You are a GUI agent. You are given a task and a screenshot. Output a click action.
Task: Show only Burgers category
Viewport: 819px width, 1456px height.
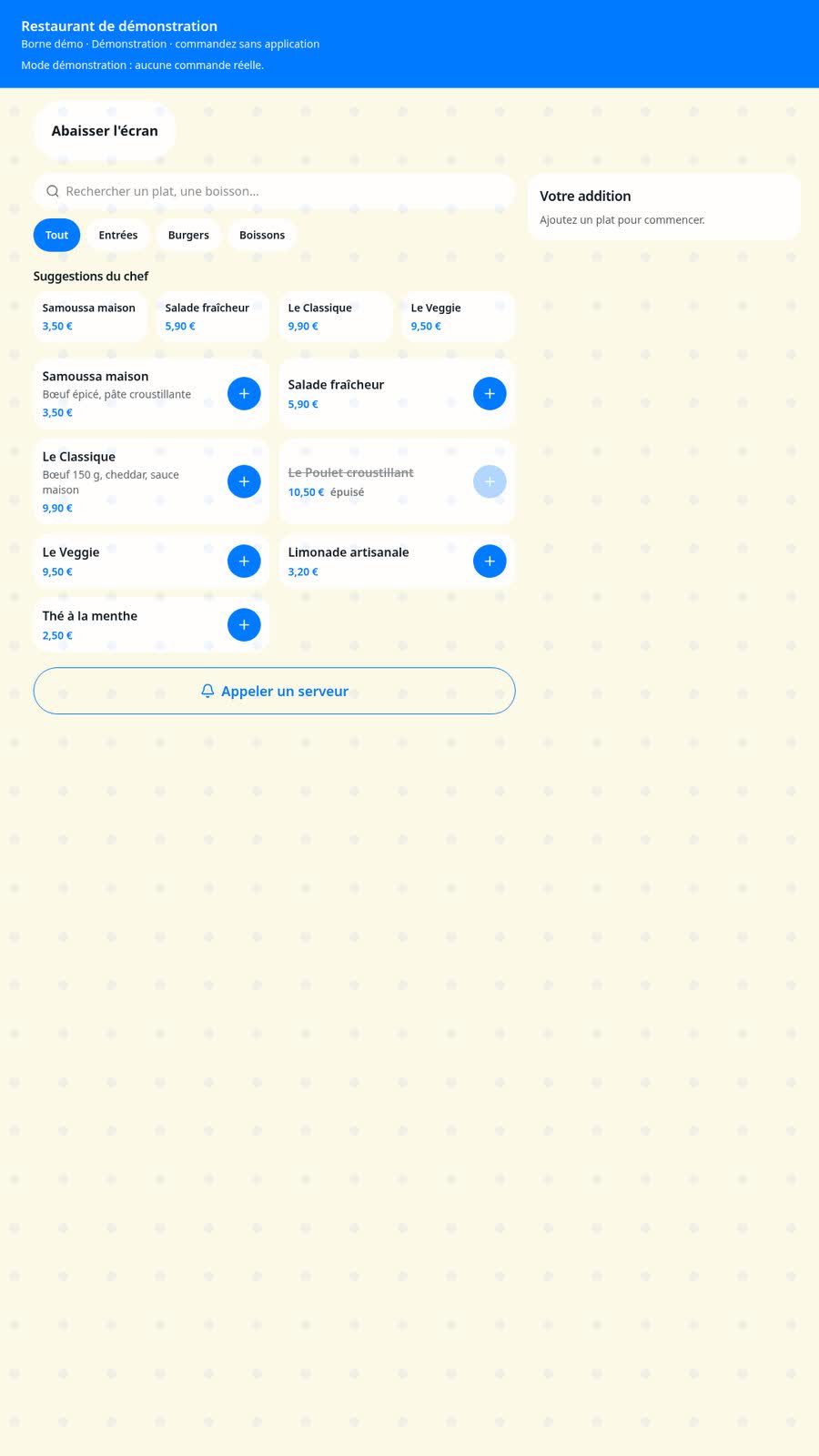click(x=188, y=235)
